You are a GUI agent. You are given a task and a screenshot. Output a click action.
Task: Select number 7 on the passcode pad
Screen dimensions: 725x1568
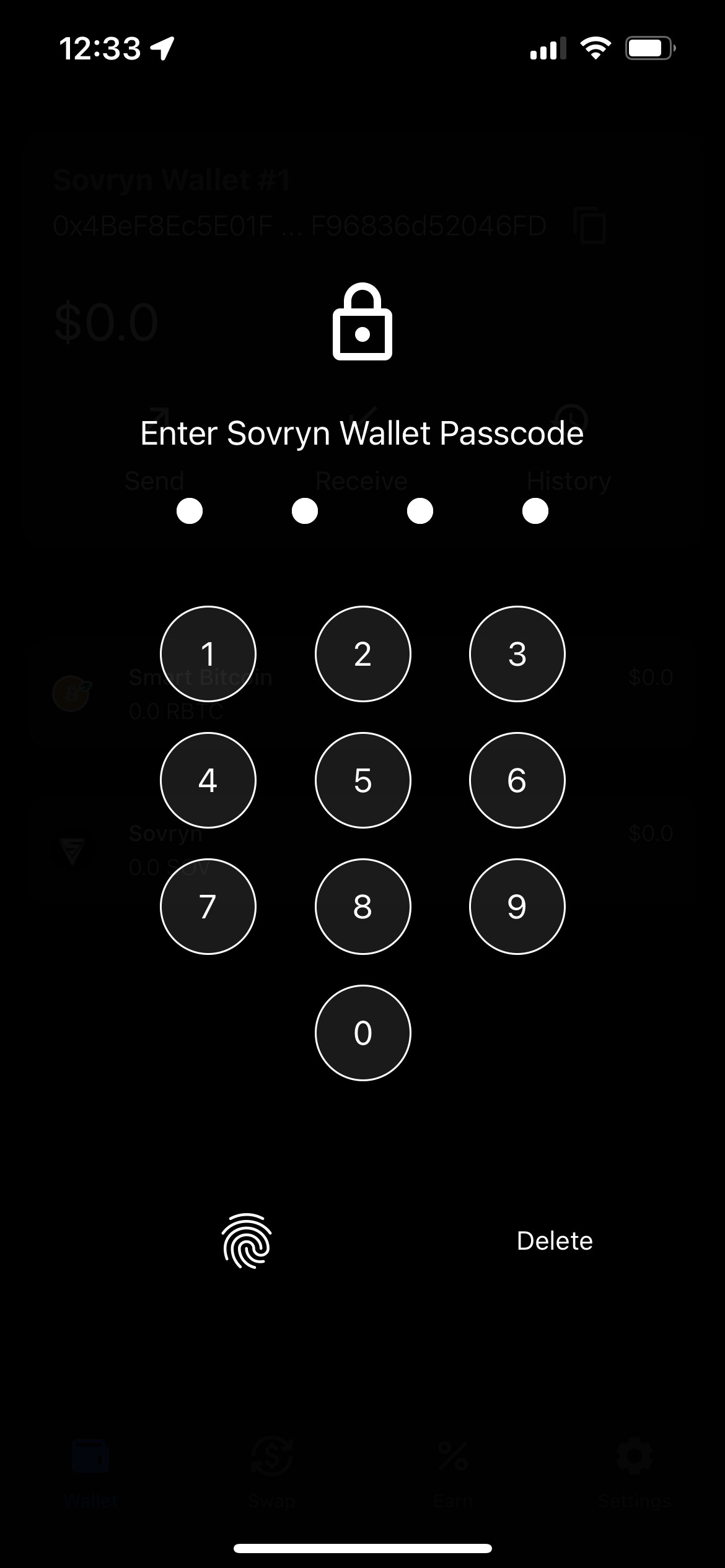click(208, 907)
